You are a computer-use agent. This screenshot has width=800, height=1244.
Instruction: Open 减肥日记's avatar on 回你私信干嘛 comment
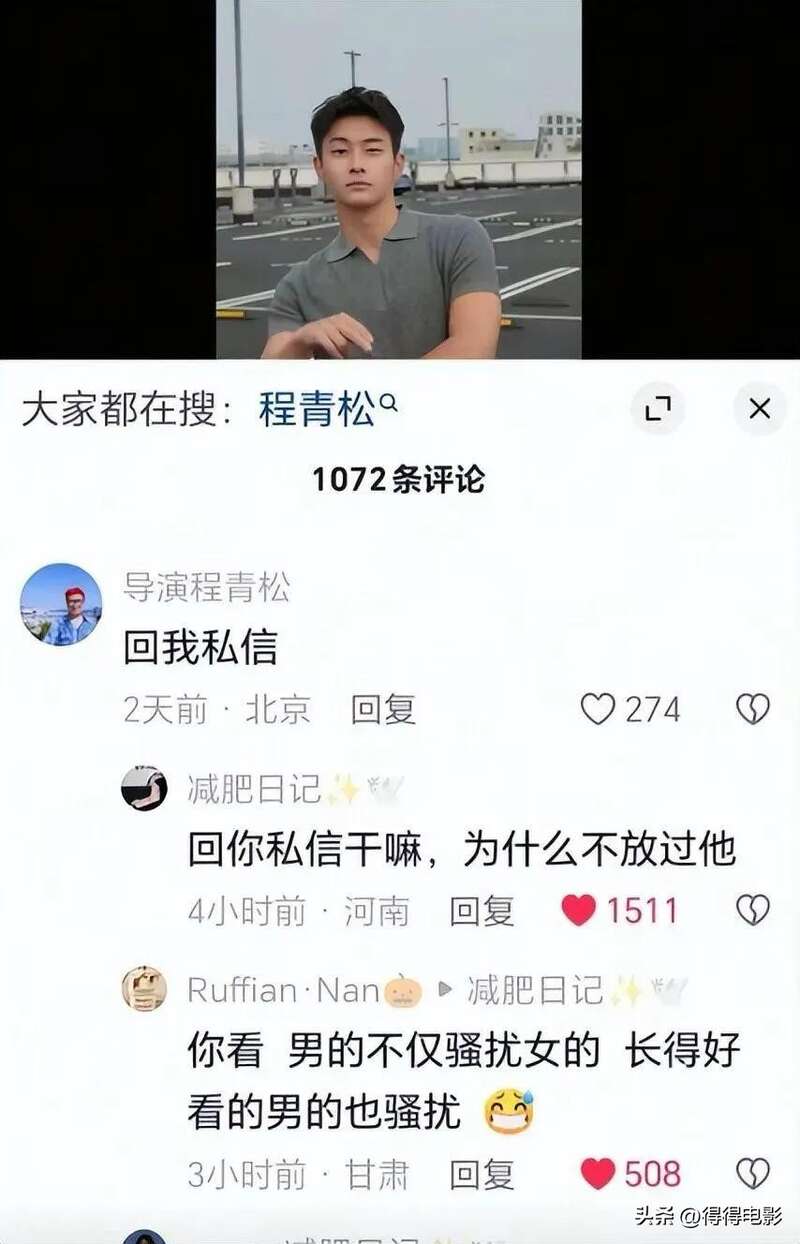tap(144, 788)
